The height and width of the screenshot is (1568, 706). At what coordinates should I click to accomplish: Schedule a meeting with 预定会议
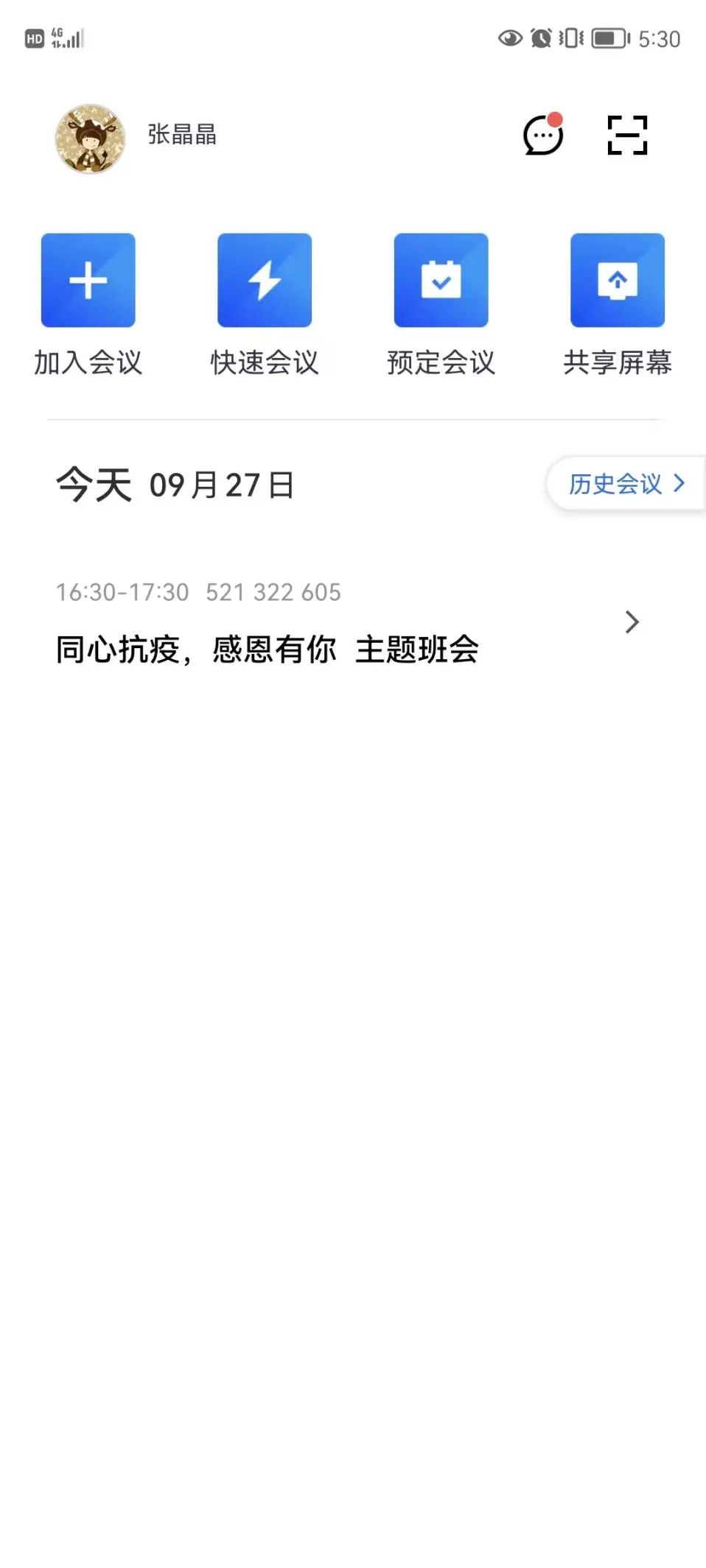[441, 281]
